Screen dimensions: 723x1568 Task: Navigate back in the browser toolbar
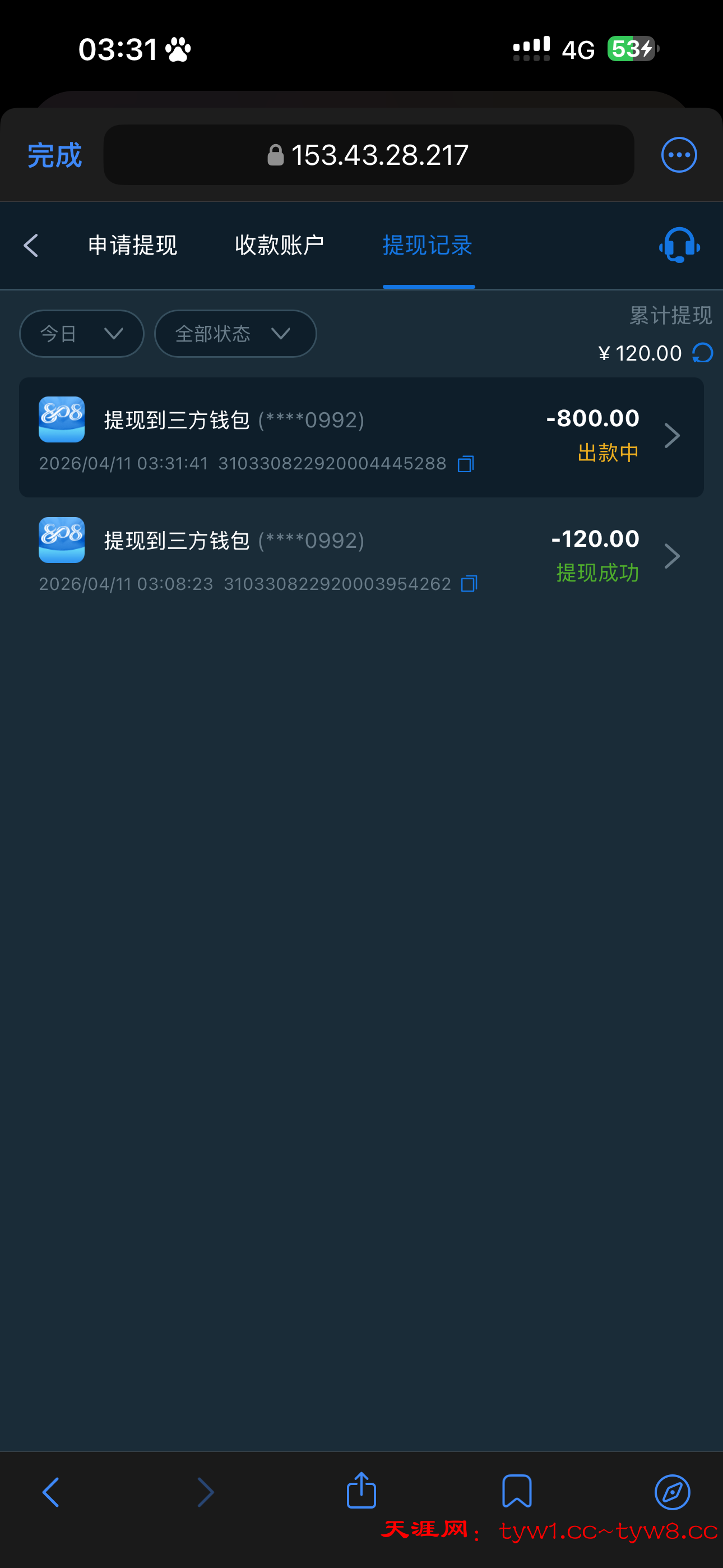click(51, 1492)
